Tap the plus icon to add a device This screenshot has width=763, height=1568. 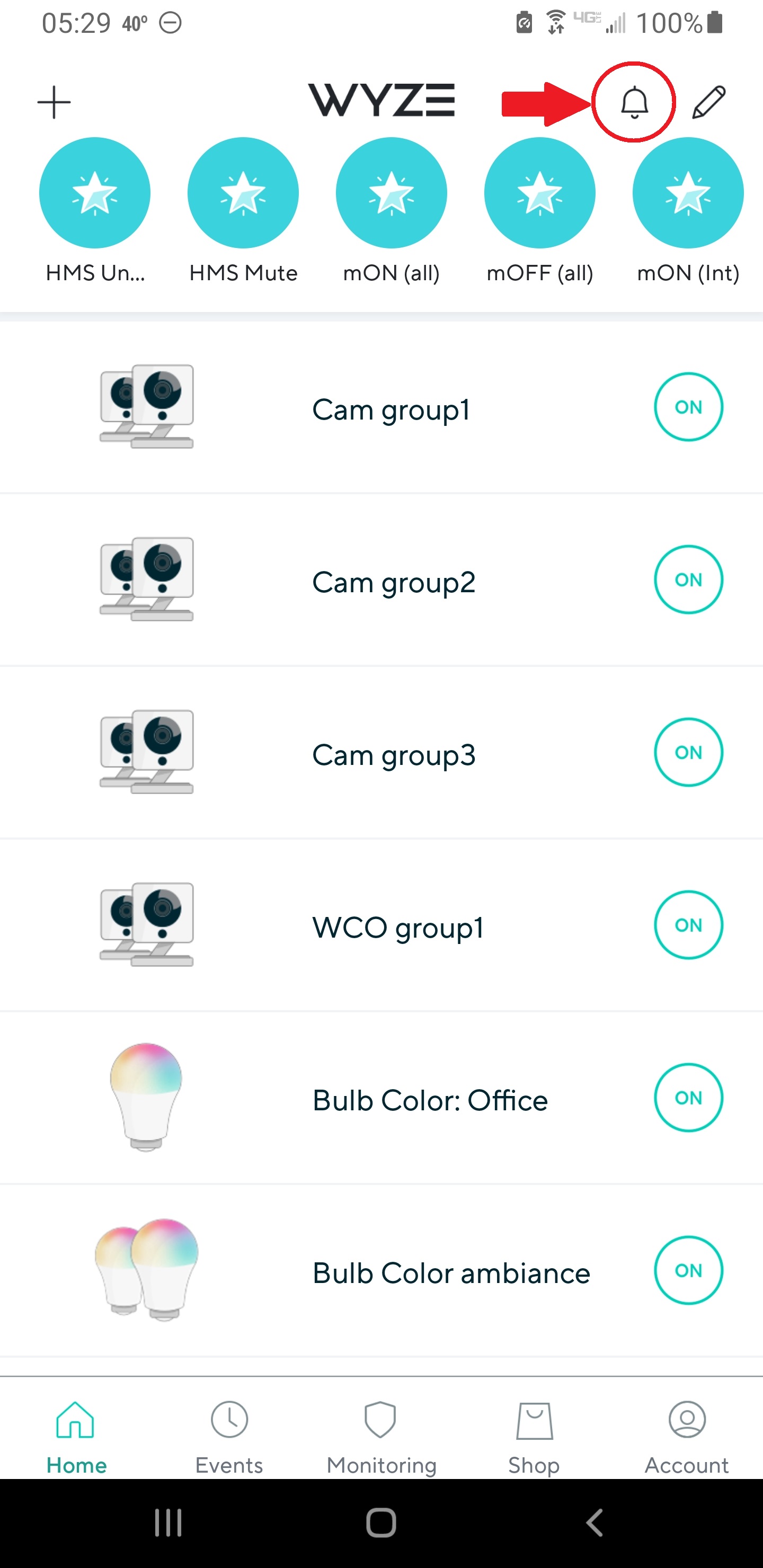[54, 102]
